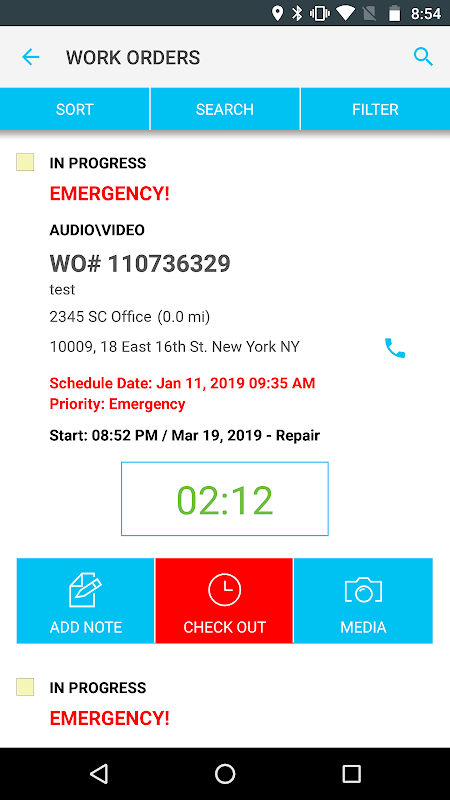The width and height of the screenshot is (450, 800).
Task: Open the Filter options
Action: pyautogui.click(x=376, y=109)
